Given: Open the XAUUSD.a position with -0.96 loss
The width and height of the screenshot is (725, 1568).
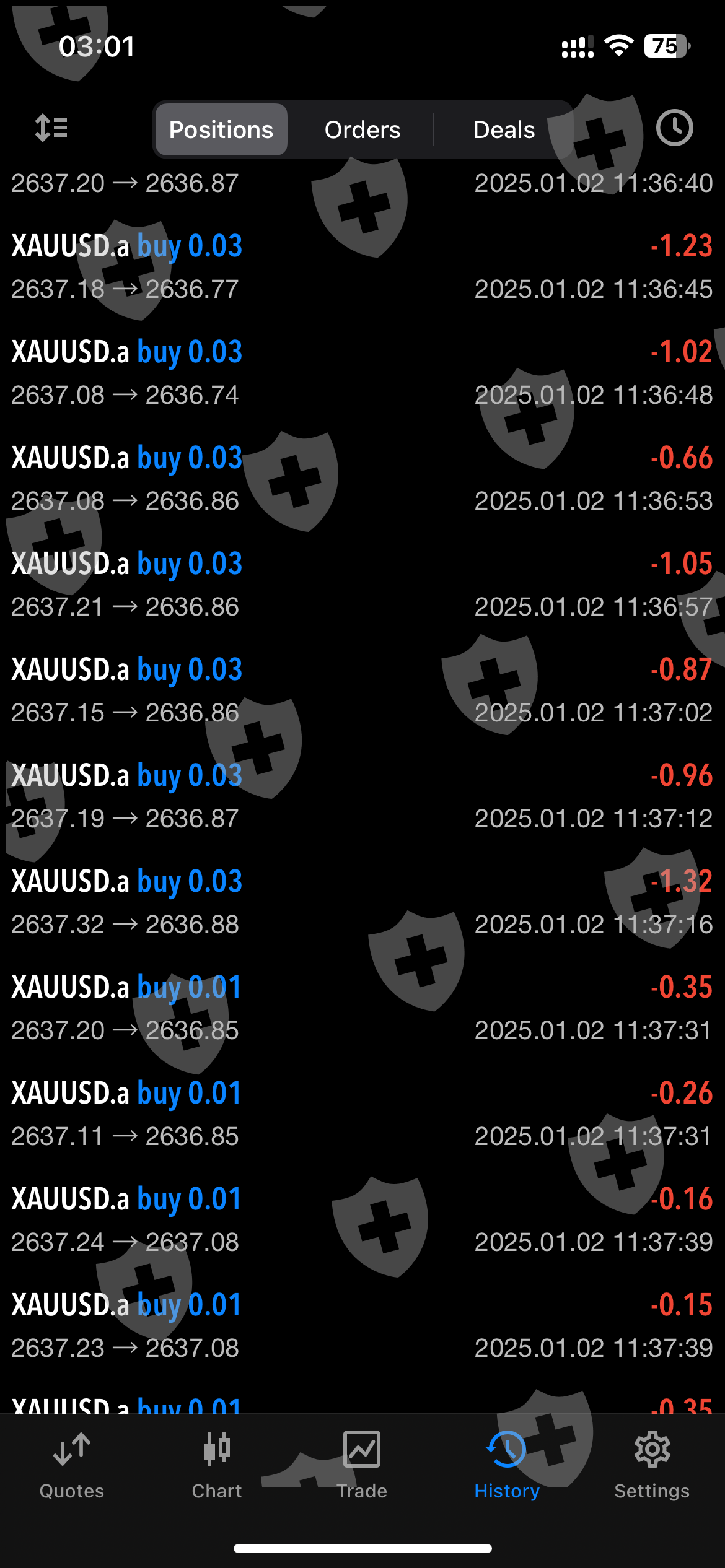Looking at the screenshot, I should click(362, 796).
